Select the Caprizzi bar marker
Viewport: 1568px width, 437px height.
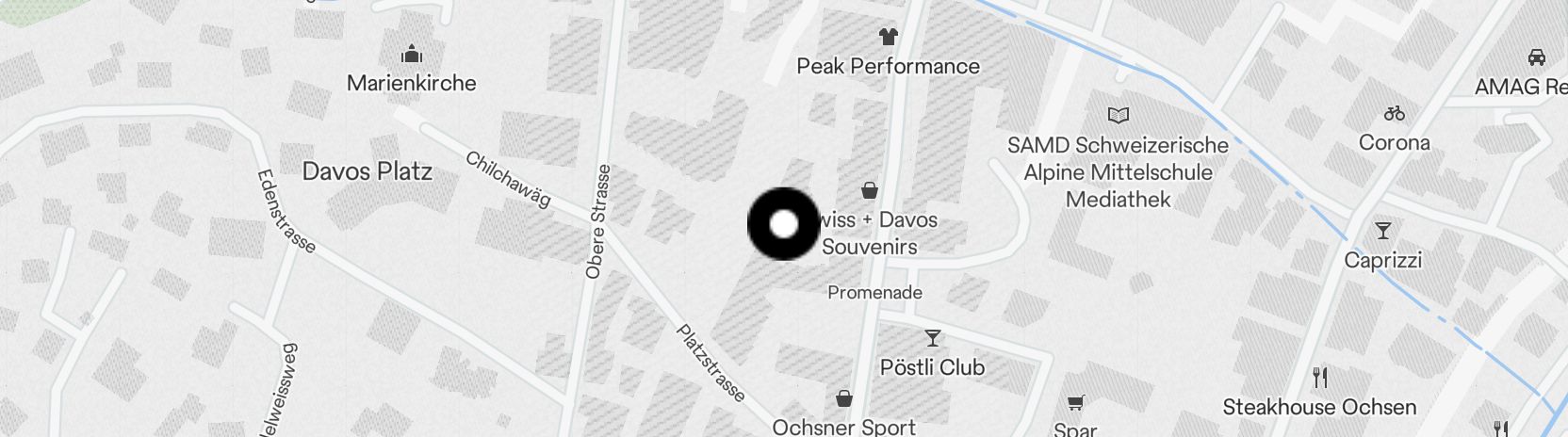coord(1382,231)
